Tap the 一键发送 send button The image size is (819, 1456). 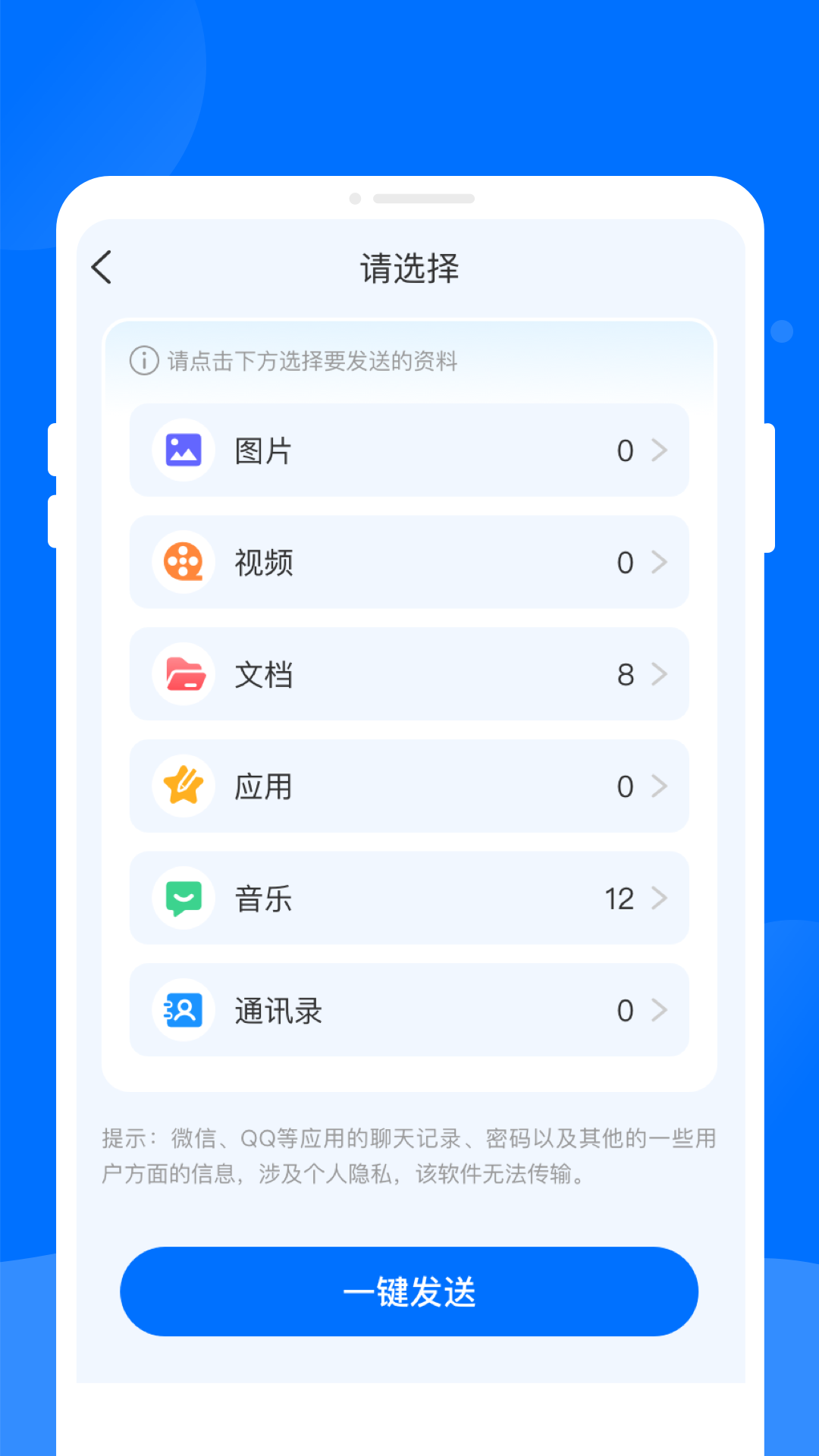[409, 1291]
